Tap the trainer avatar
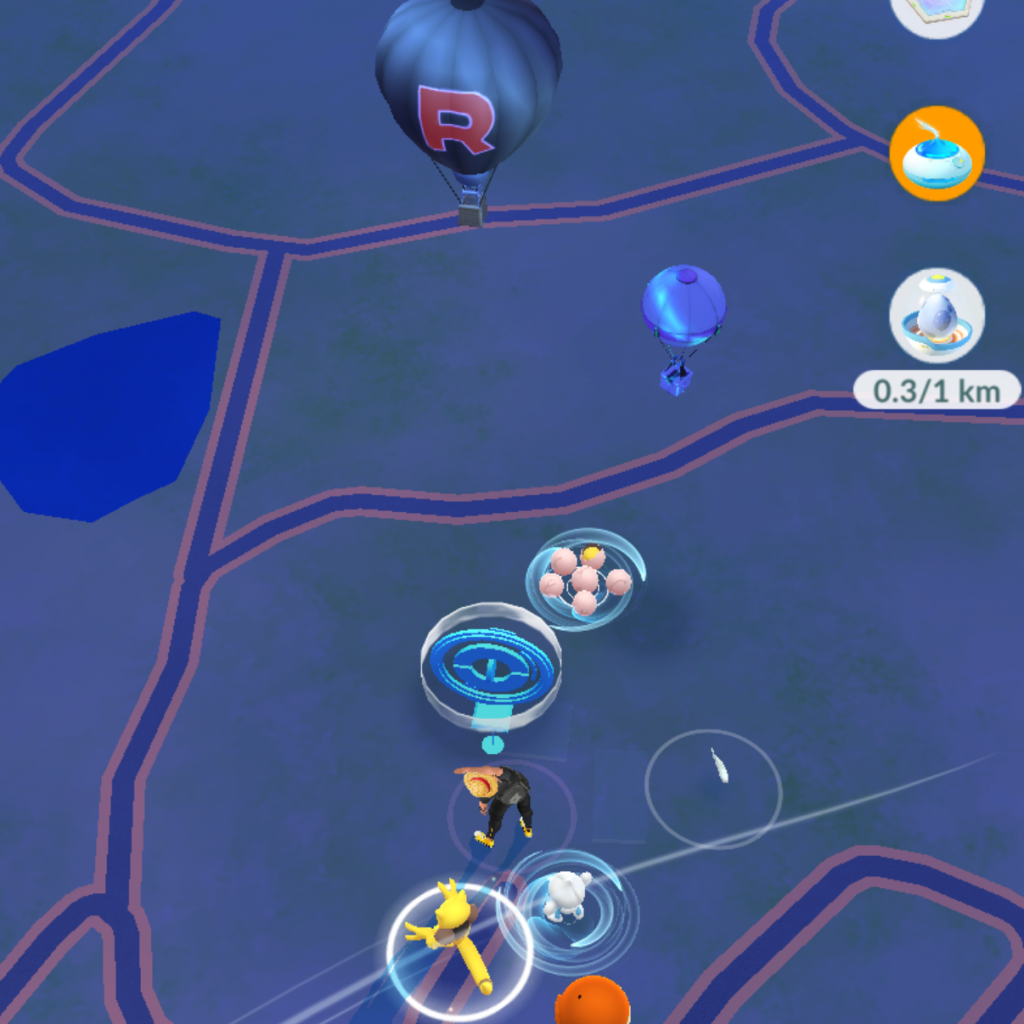 pyautogui.click(x=498, y=802)
